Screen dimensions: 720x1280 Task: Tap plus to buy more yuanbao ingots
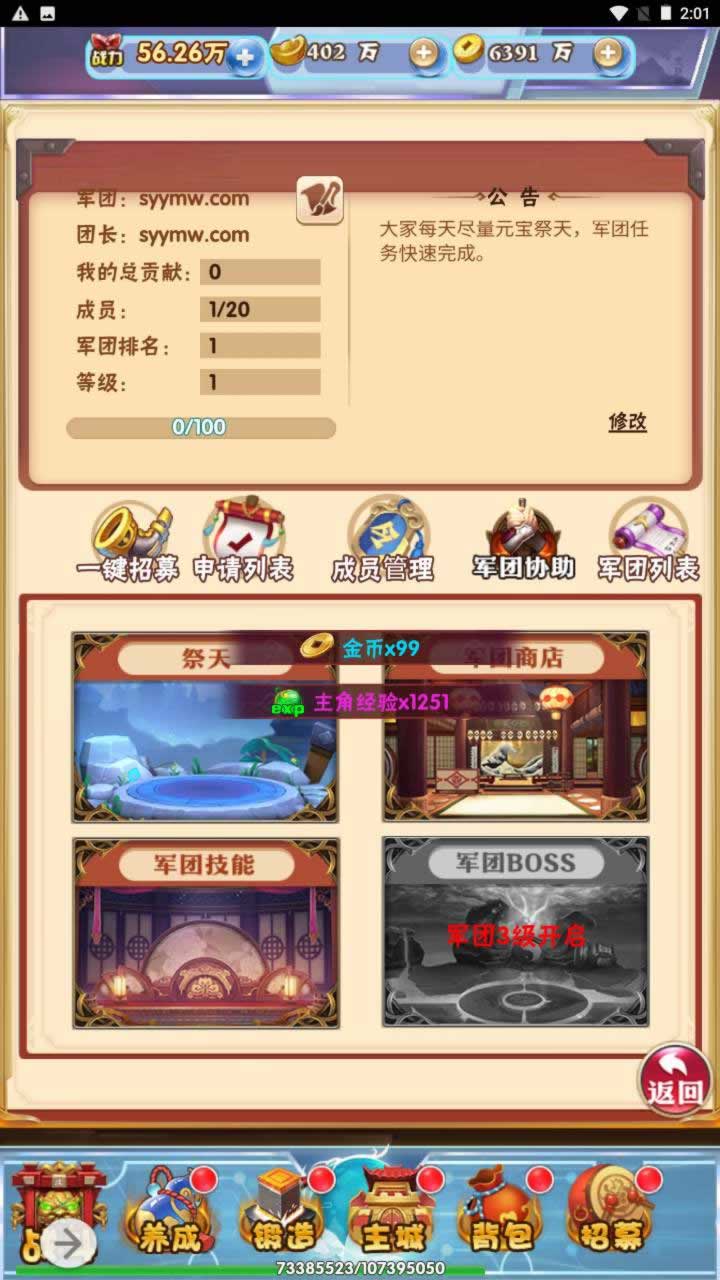click(424, 54)
